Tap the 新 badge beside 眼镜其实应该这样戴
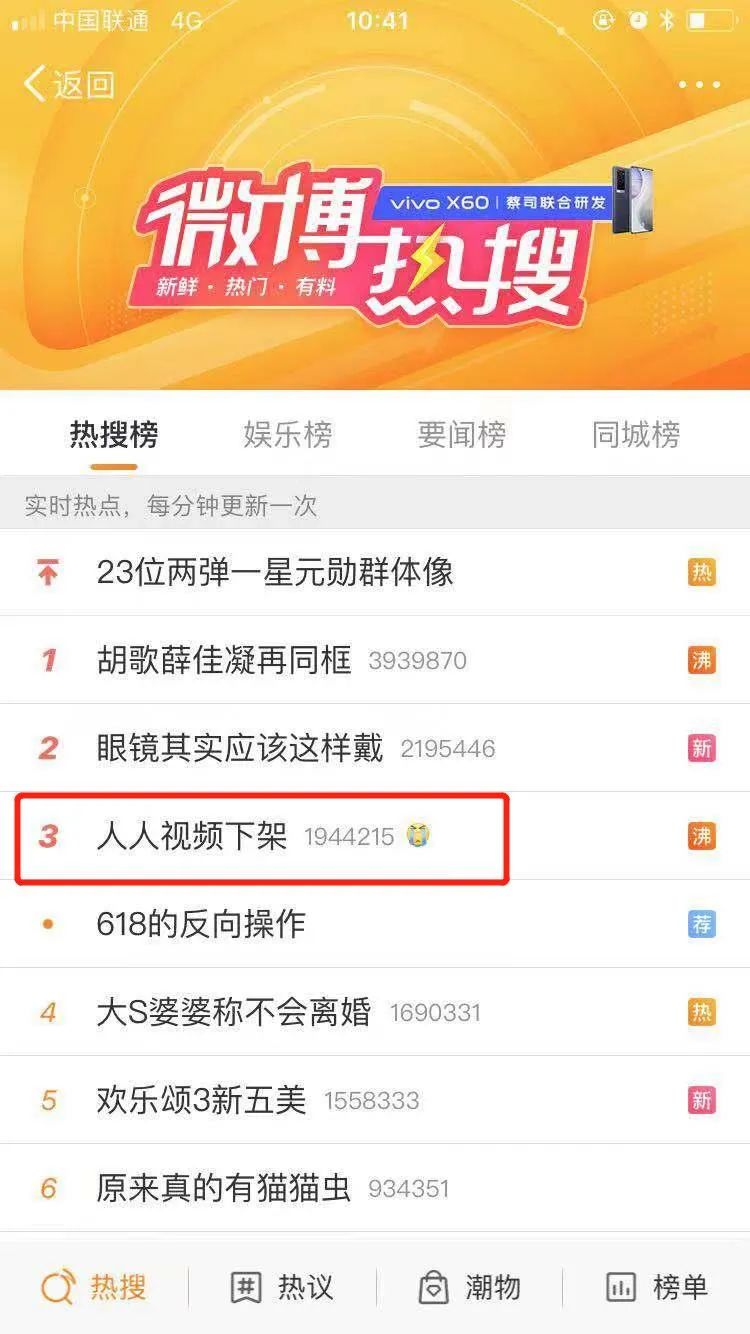 coord(703,748)
